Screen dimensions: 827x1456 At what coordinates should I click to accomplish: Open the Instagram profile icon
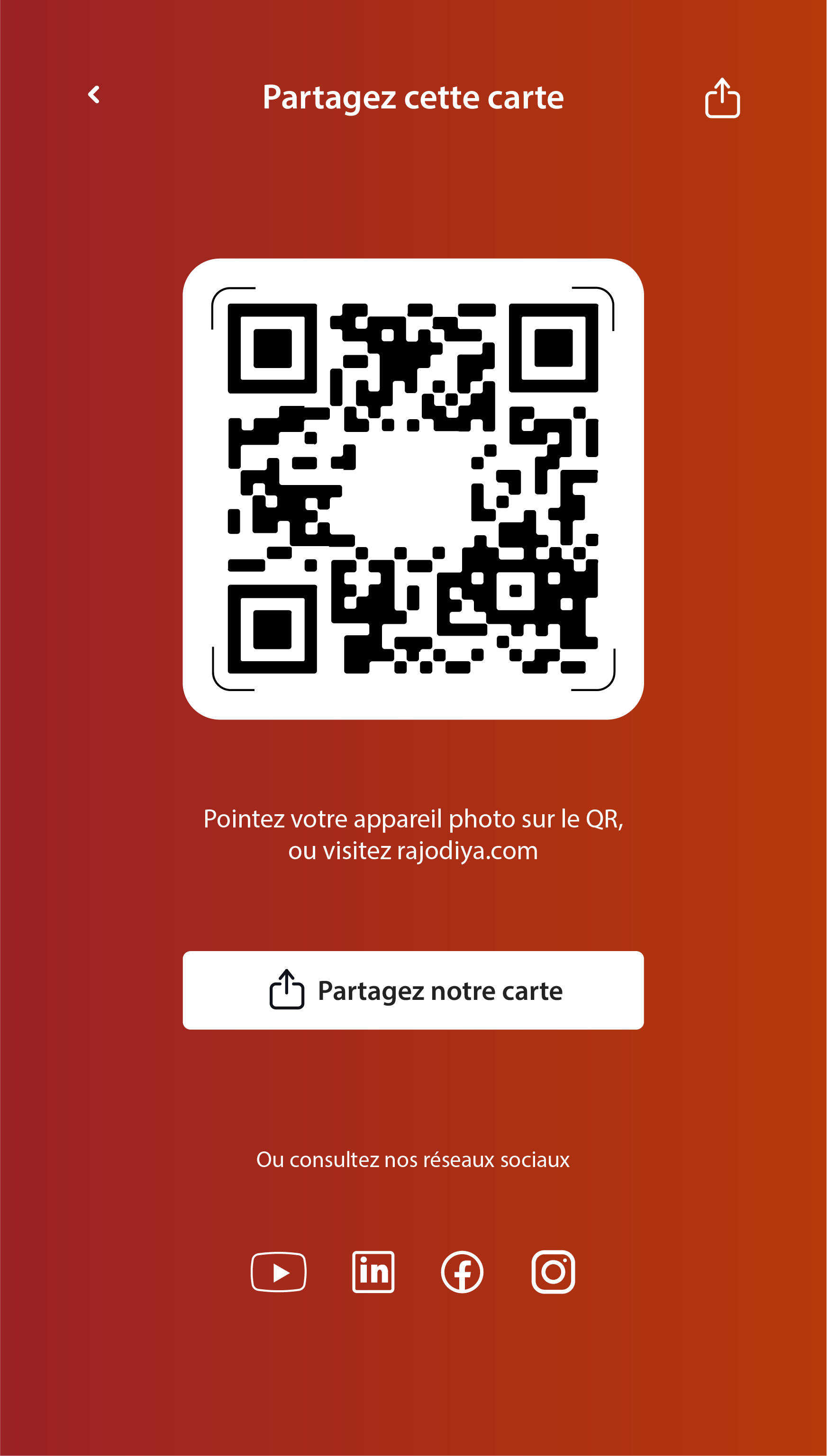tap(552, 1272)
